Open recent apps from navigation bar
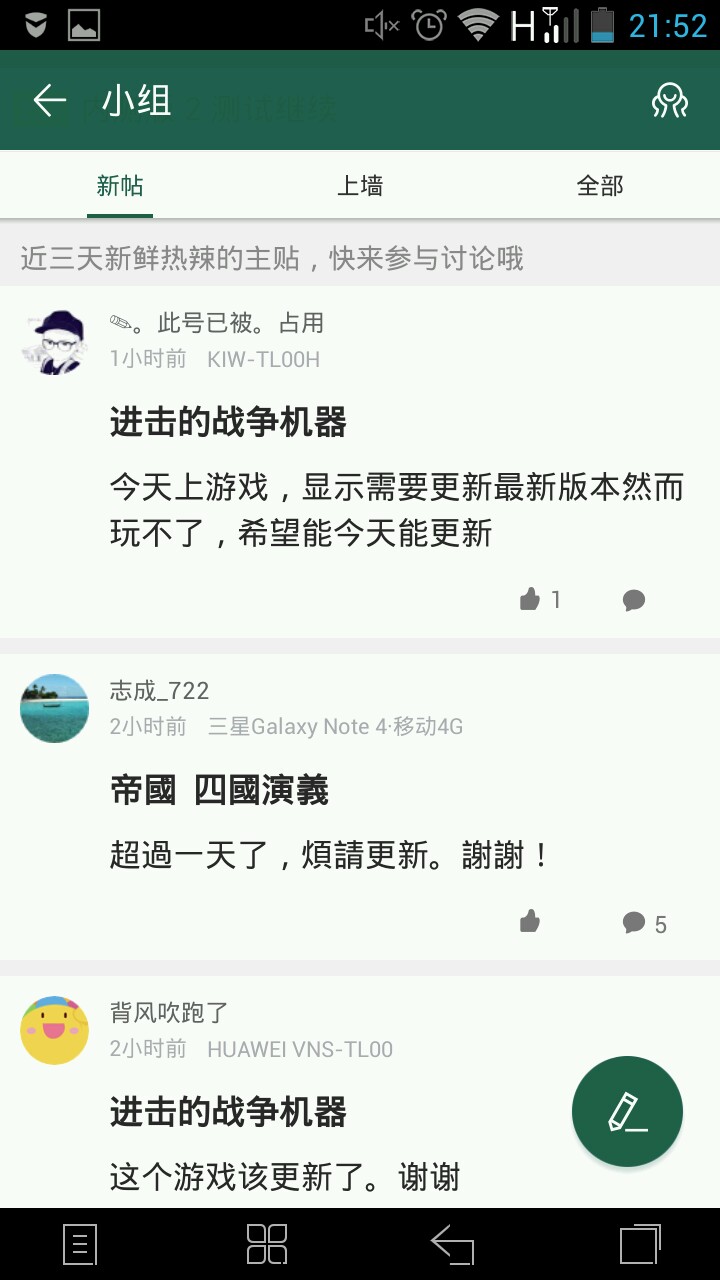Screen dimensions: 720x1280 (640, 1245)
